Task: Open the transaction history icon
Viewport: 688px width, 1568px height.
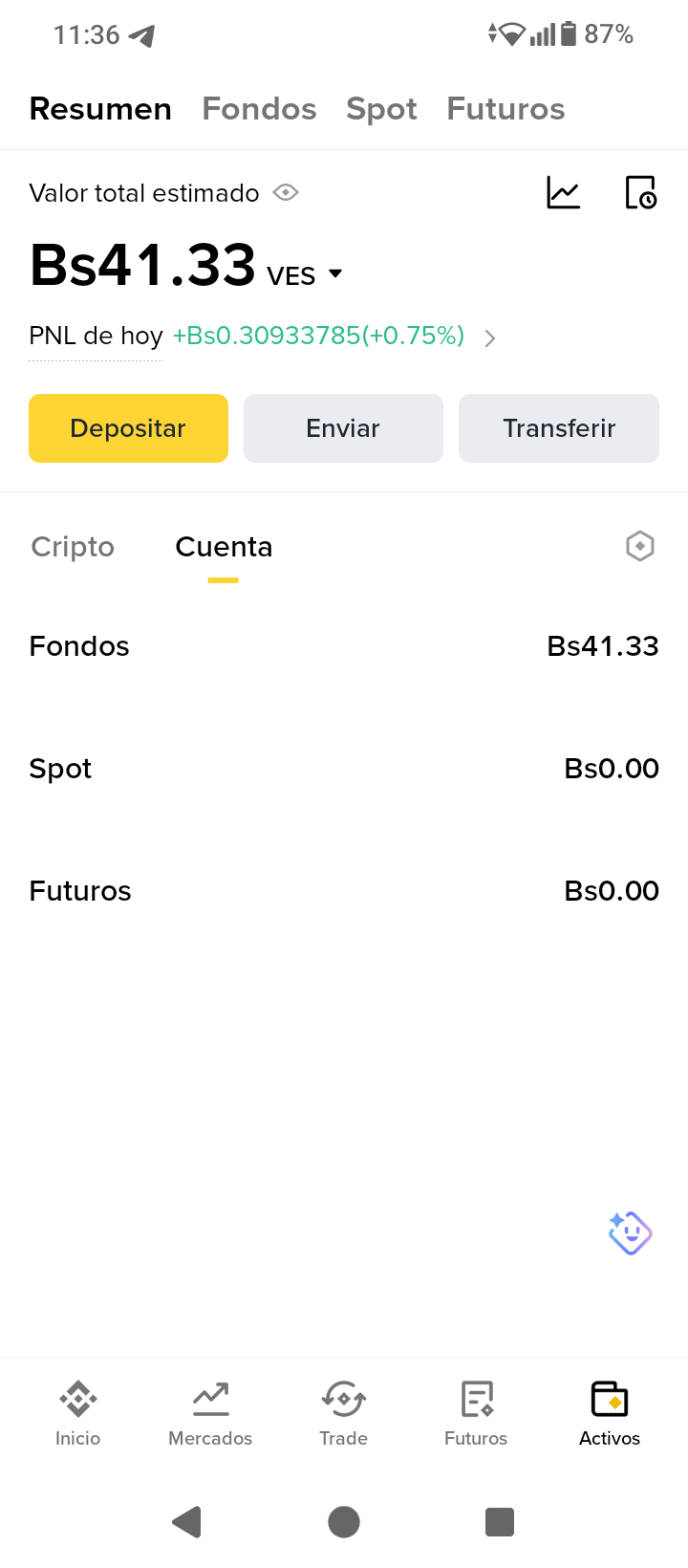Action: point(640,192)
